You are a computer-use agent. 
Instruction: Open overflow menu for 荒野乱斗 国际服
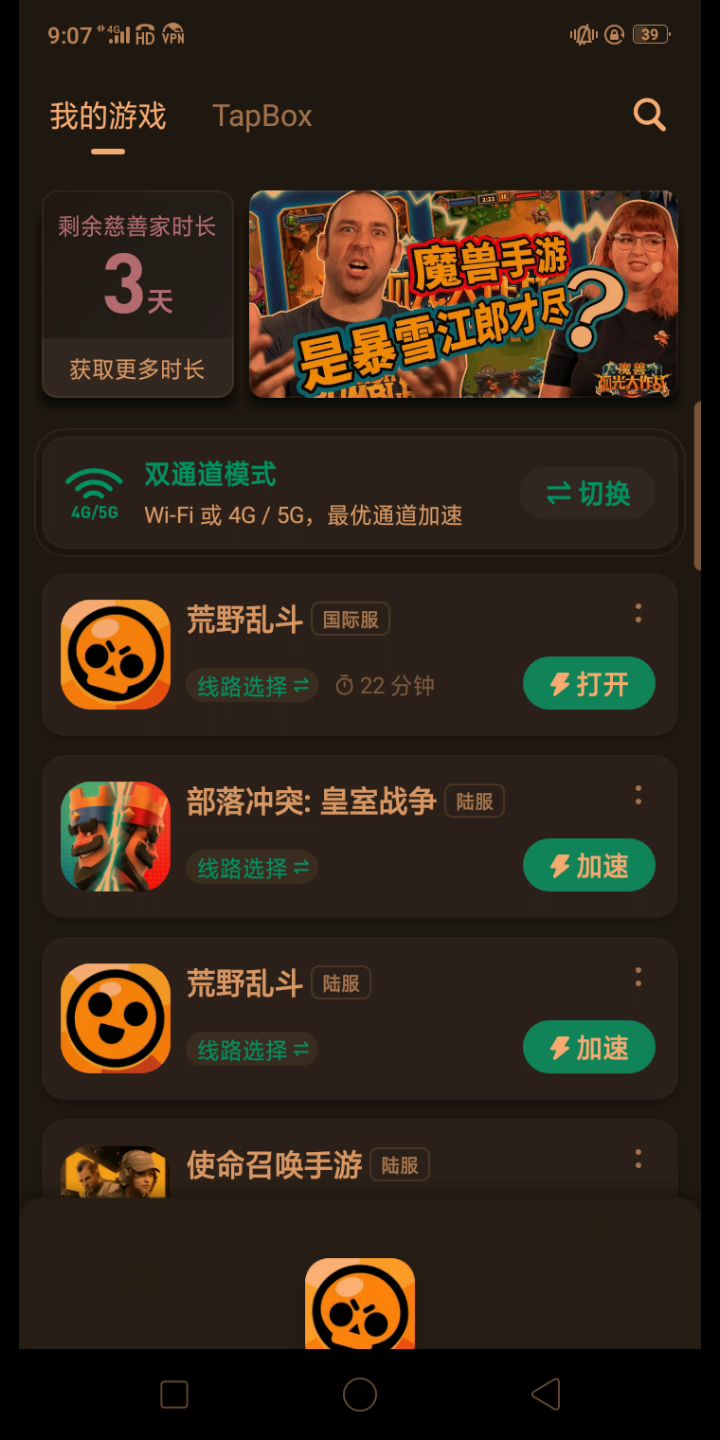point(638,614)
